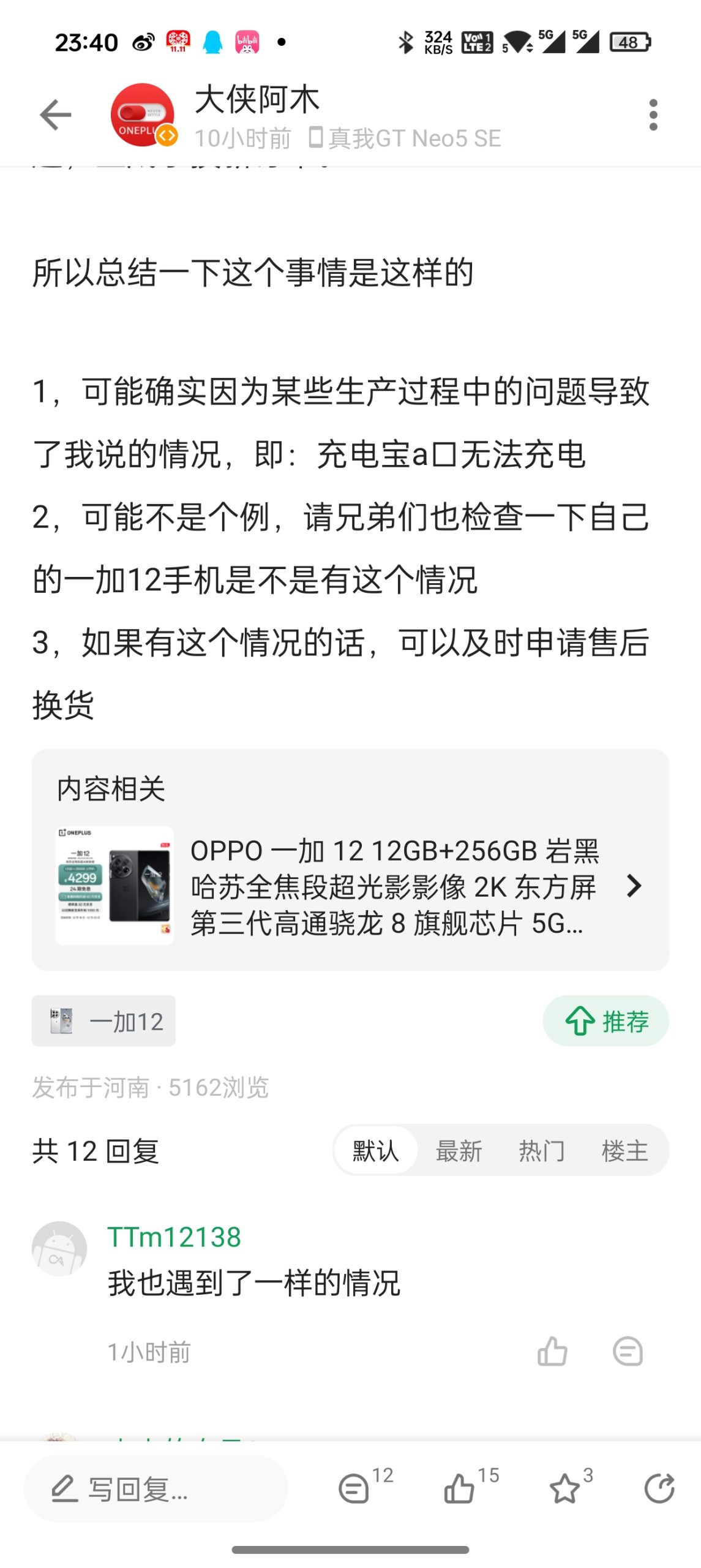Open the three-dot overflow menu
The height and width of the screenshot is (1568, 701).
pyautogui.click(x=653, y=115)
